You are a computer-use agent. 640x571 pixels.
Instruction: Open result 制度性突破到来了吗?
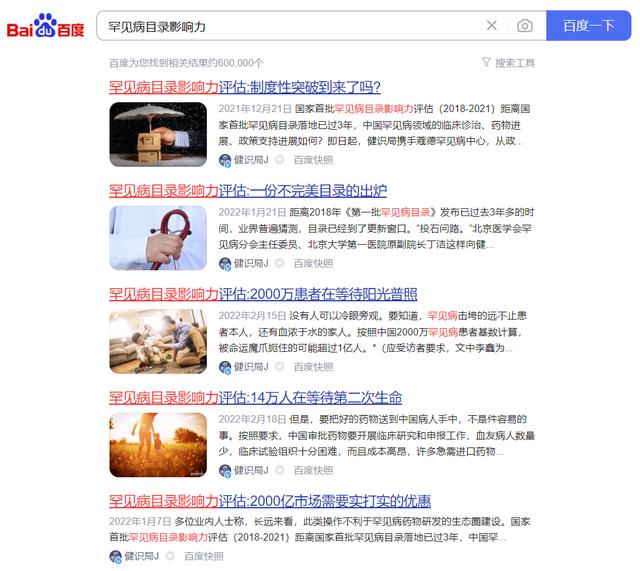pyautogui.click(x=245, y=87)
